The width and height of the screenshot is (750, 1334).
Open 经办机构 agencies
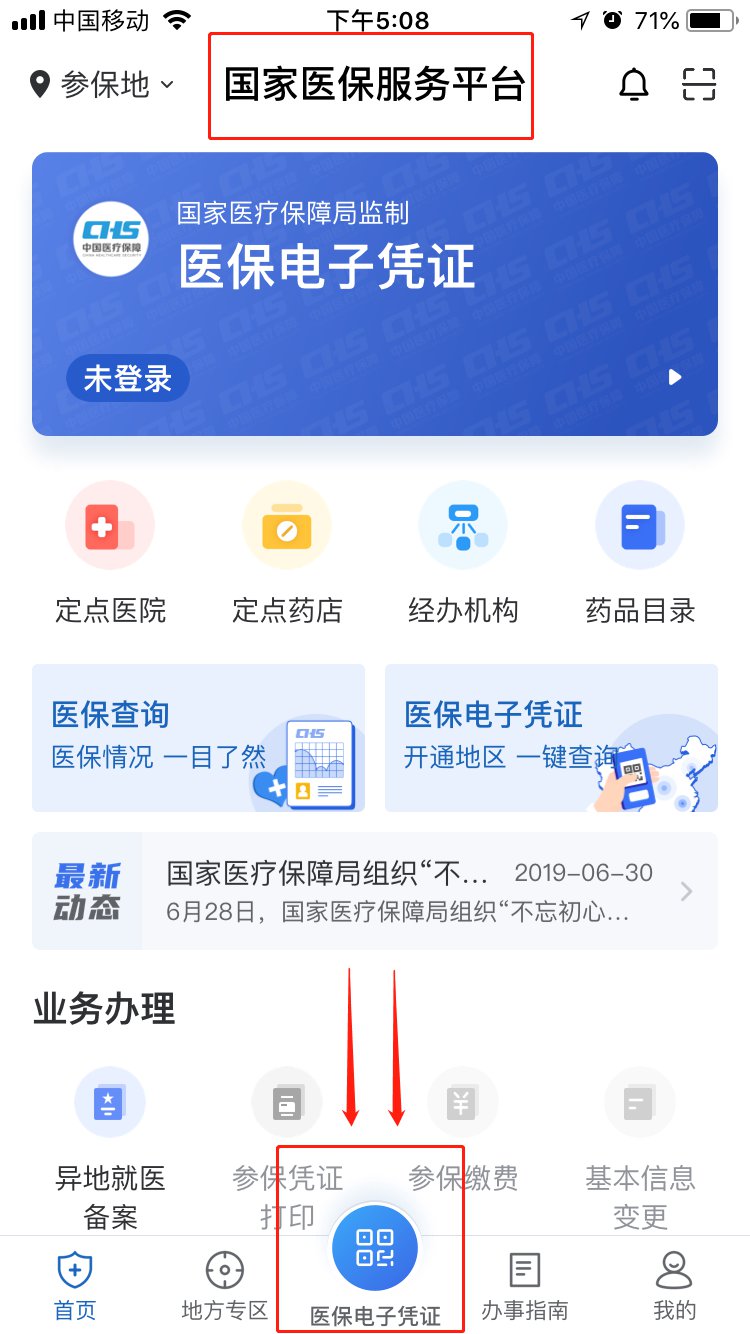[x=463, y=553]
